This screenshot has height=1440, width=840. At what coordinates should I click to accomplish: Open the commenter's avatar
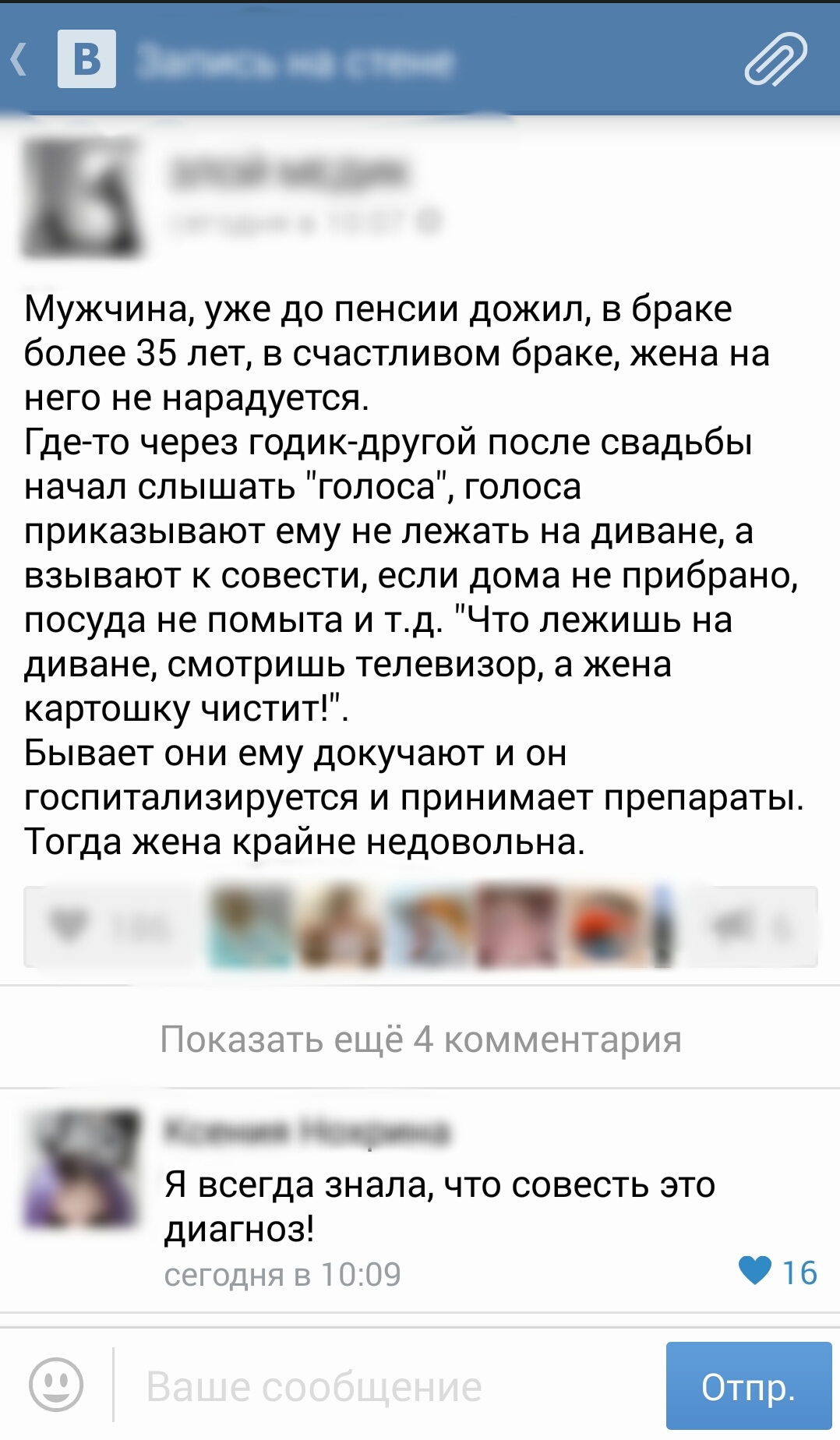(x=82, y=1170)
